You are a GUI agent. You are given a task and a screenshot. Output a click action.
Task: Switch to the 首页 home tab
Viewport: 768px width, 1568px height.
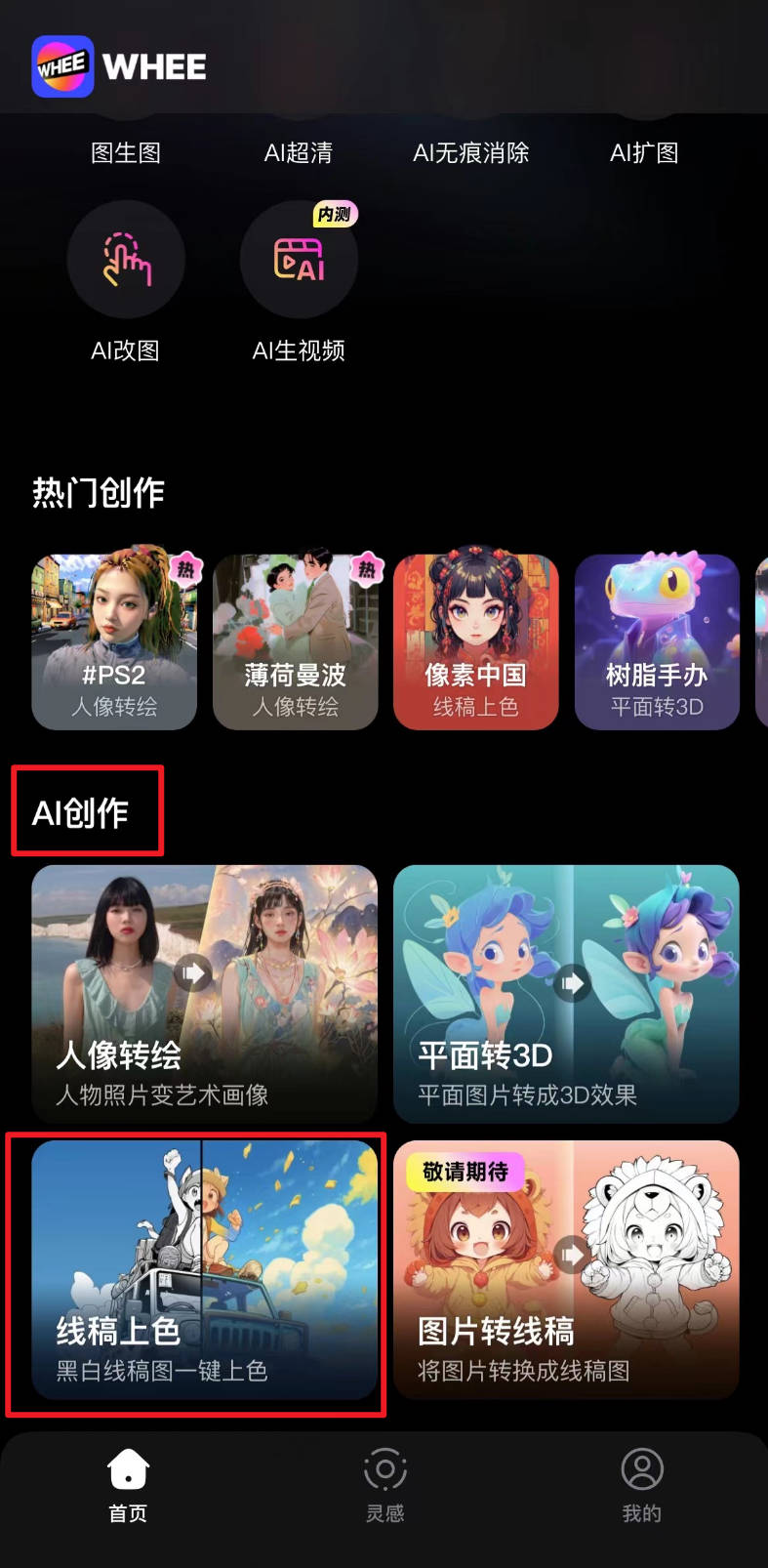point(127,1470)
